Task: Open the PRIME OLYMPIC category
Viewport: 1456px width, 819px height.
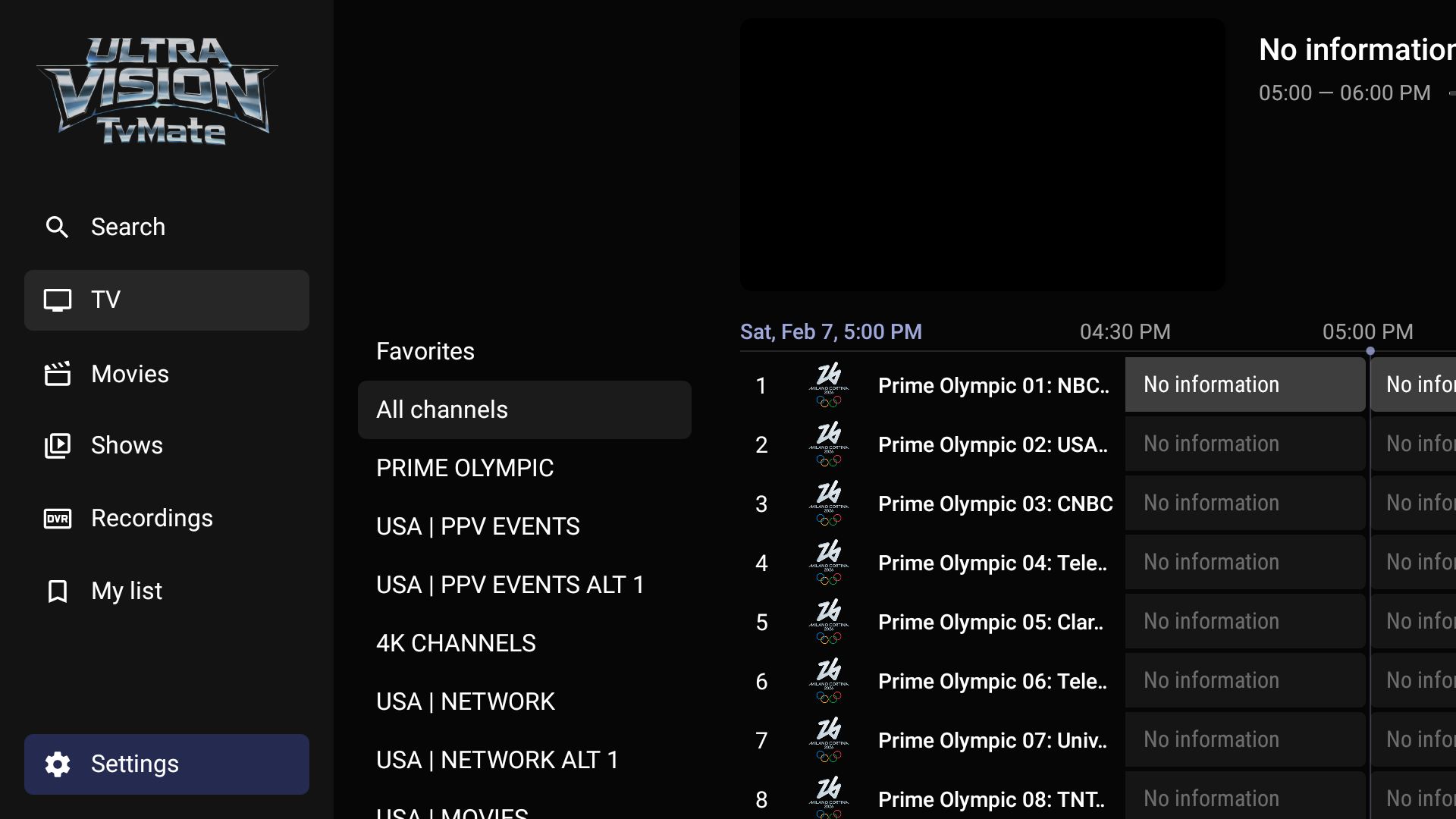Action: pyautogui.click(x=465, y=468)
